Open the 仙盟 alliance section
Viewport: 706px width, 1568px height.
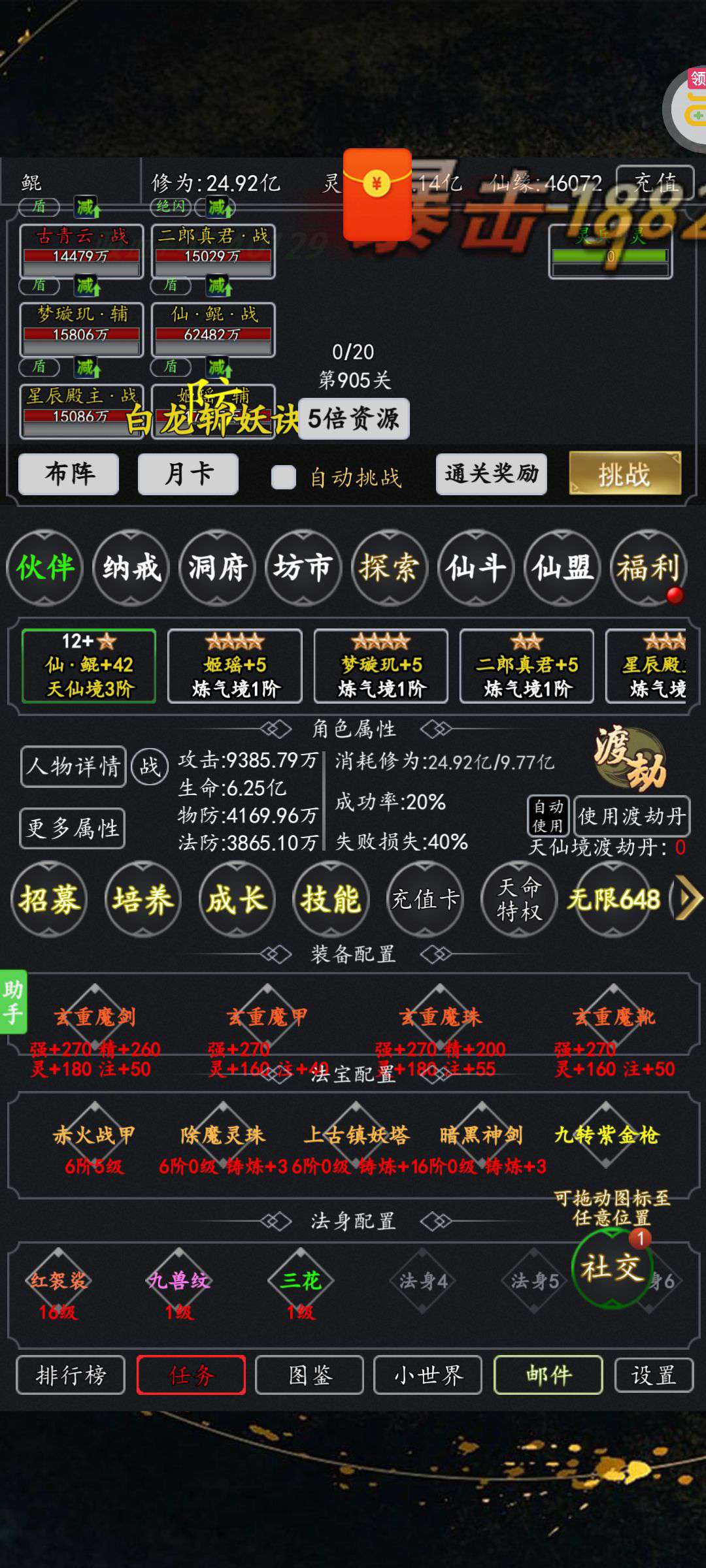point(562,568)
